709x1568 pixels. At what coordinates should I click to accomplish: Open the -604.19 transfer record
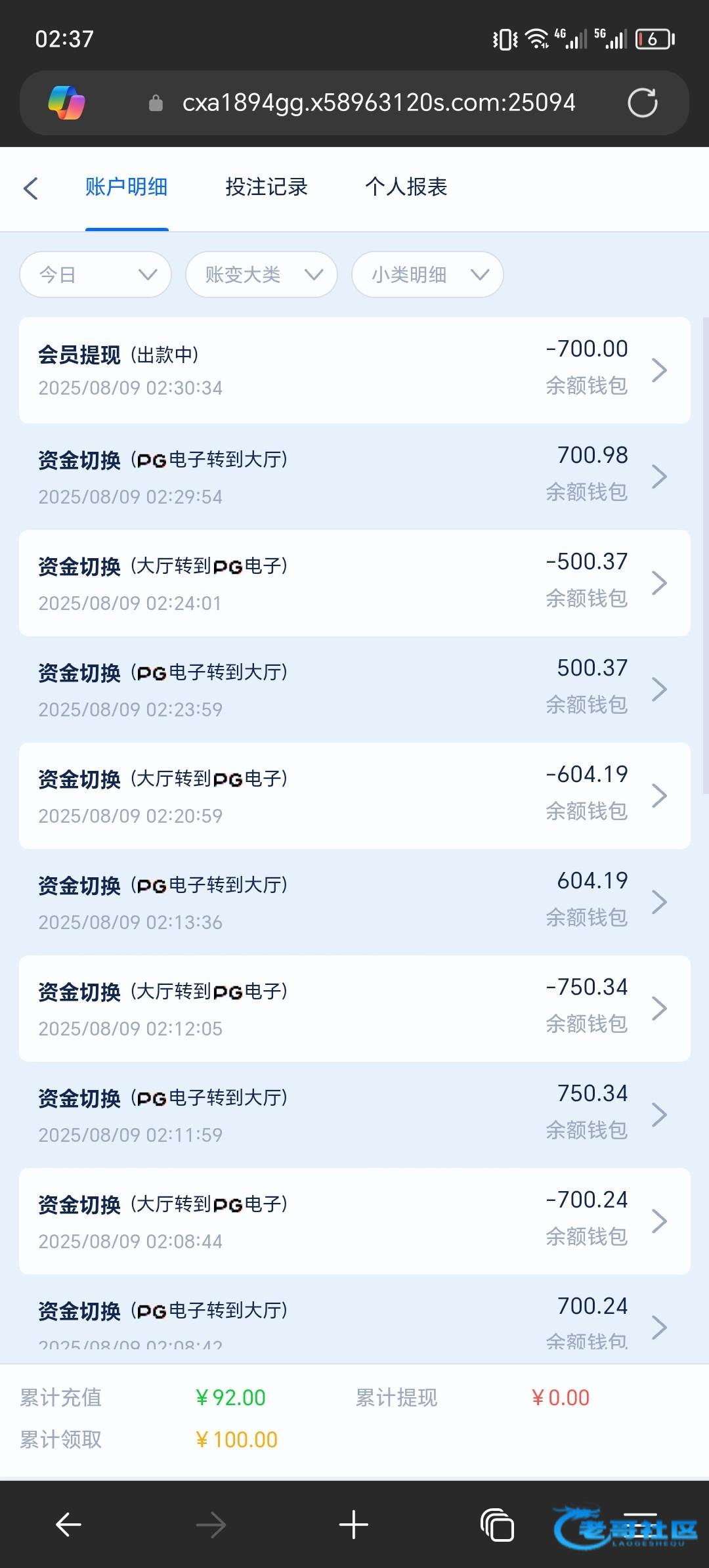click(354, 796)
